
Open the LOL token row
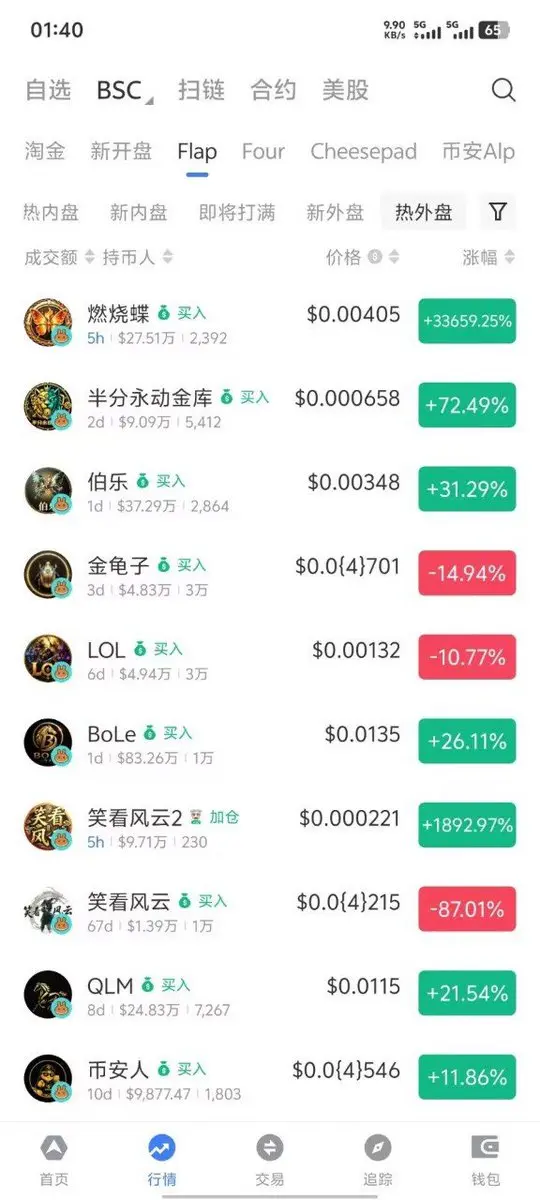tap(270, 657)
